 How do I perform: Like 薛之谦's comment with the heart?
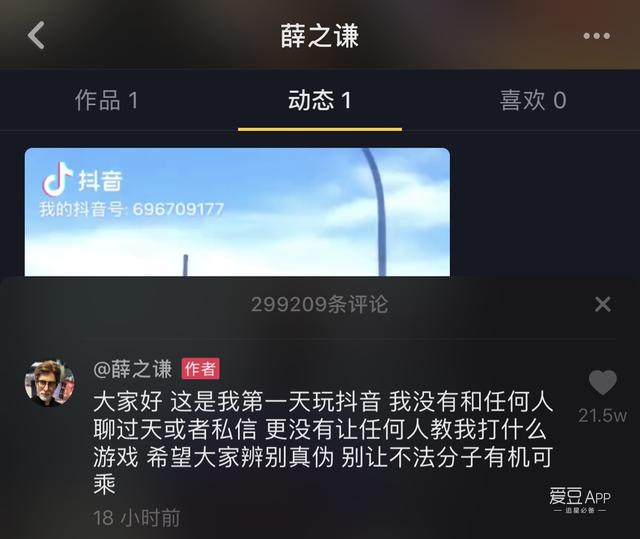click(x=602, y=383)
